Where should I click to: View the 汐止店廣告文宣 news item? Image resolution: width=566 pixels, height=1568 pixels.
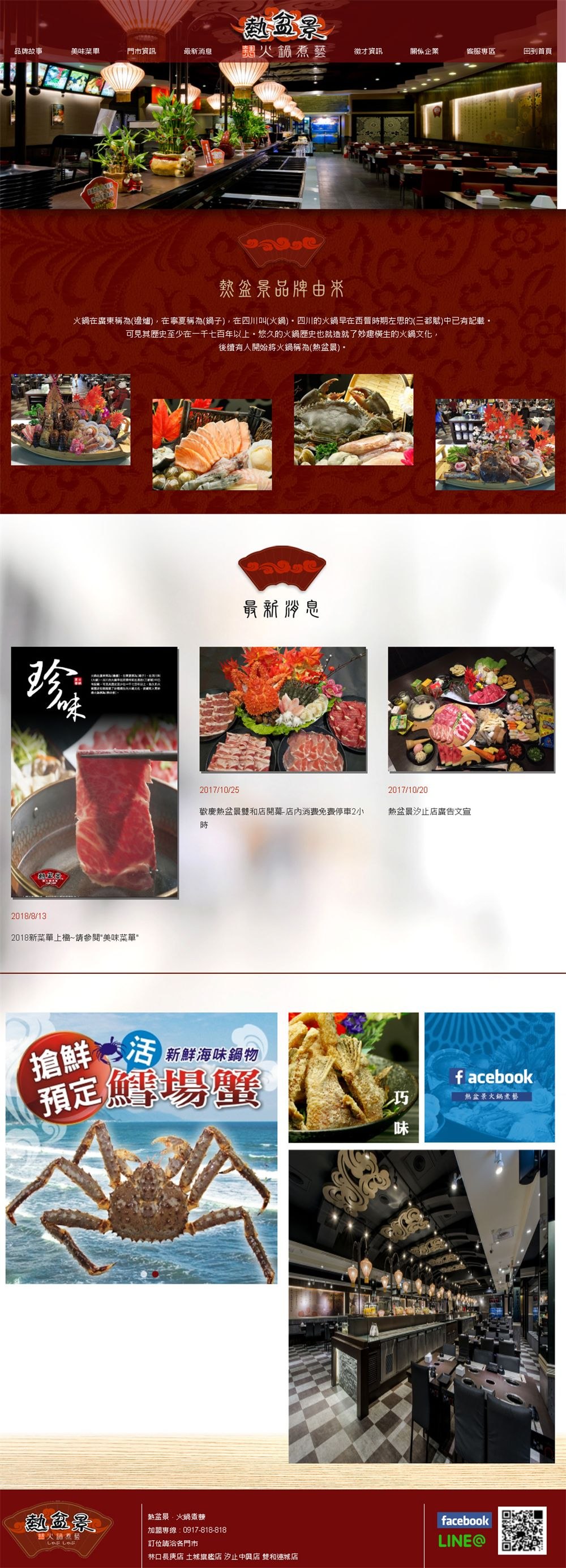429,811
